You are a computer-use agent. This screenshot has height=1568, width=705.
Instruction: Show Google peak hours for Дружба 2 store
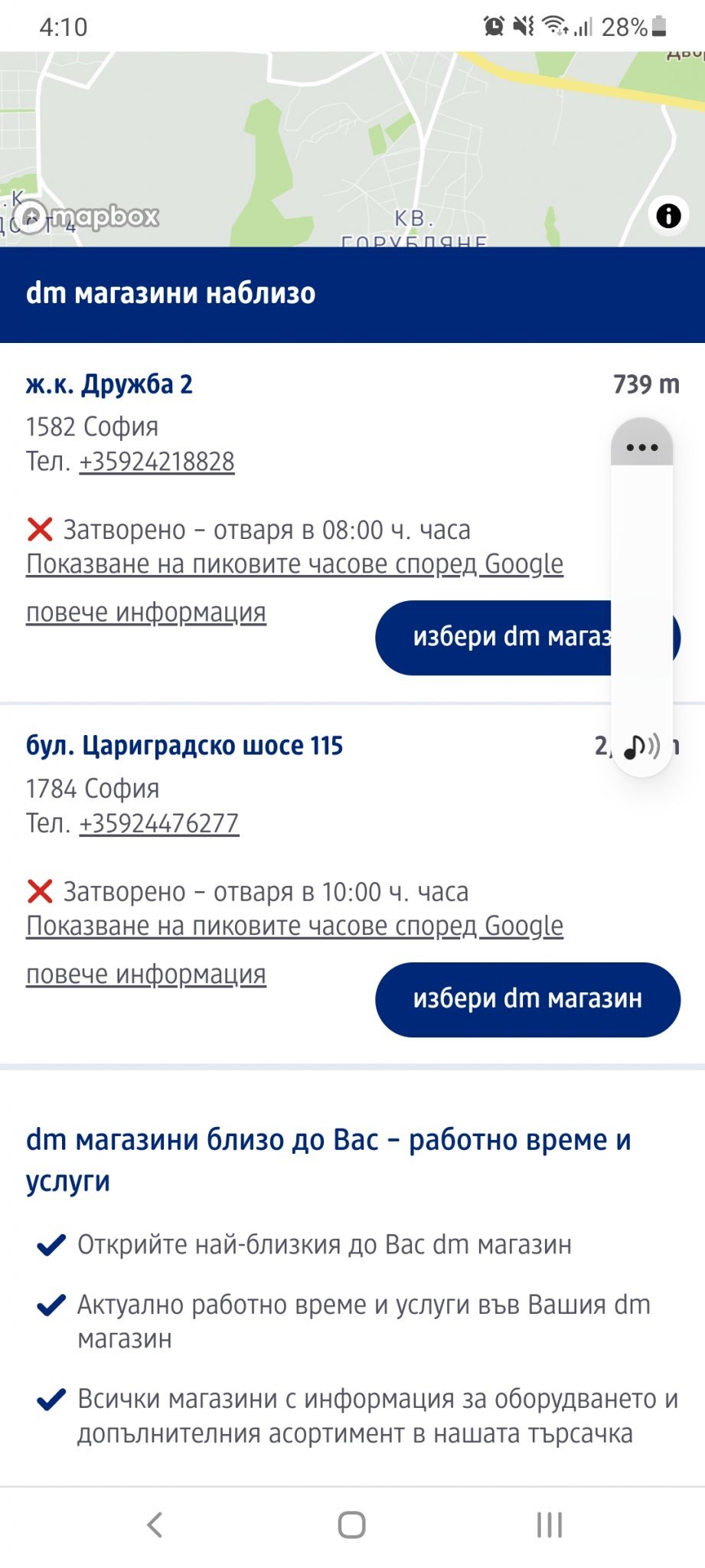click(295, 564)
